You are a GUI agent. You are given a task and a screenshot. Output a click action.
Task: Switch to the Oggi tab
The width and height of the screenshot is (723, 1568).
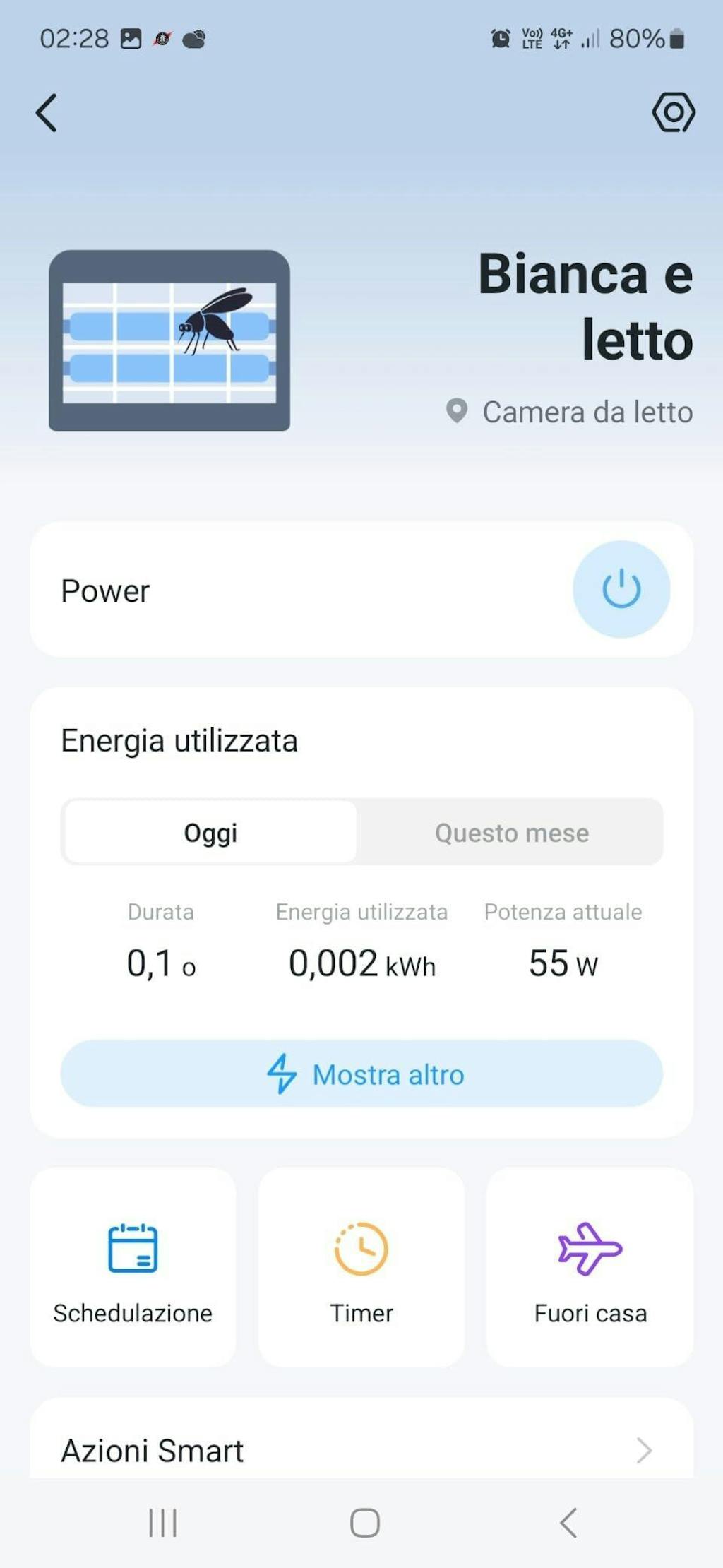coord(210,833)
